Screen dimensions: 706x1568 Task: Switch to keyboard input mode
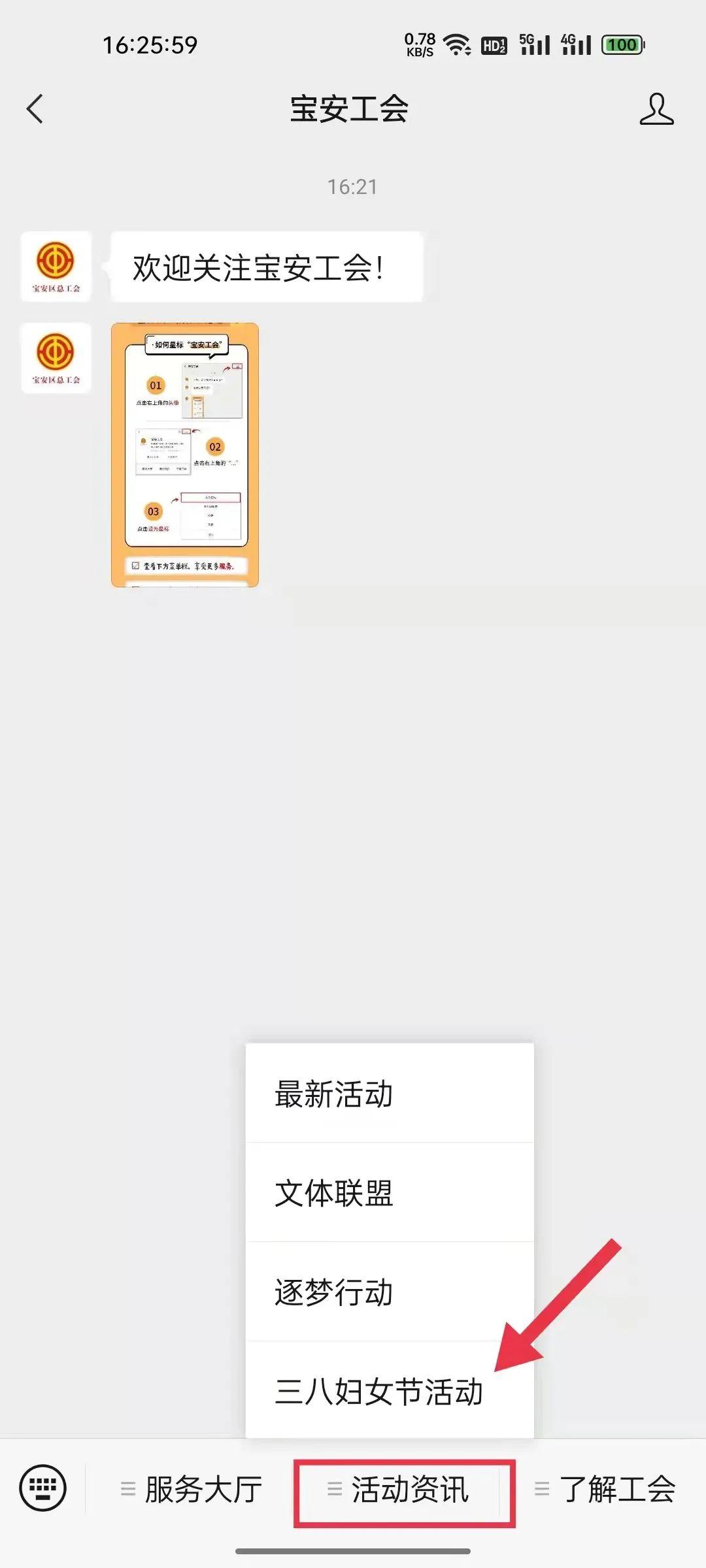[x=43, y=1489]
